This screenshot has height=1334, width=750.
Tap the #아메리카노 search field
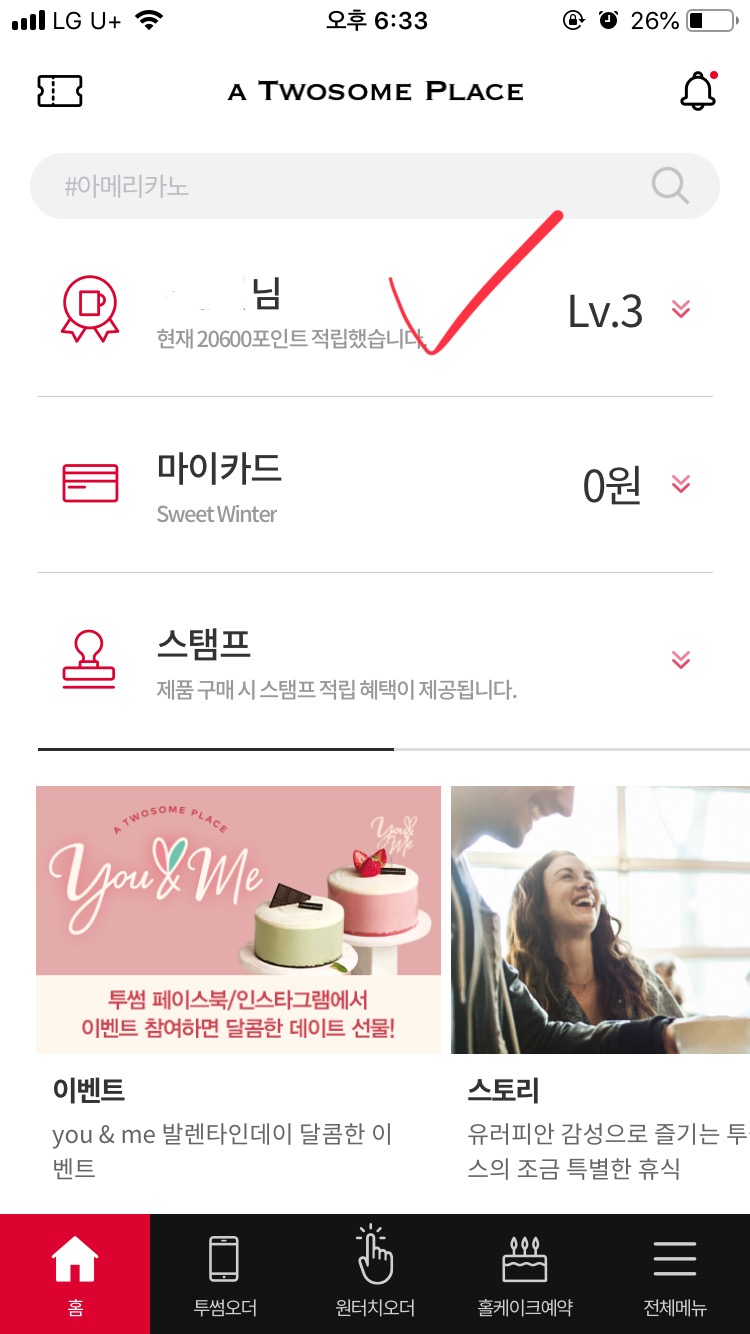[340, 186]
